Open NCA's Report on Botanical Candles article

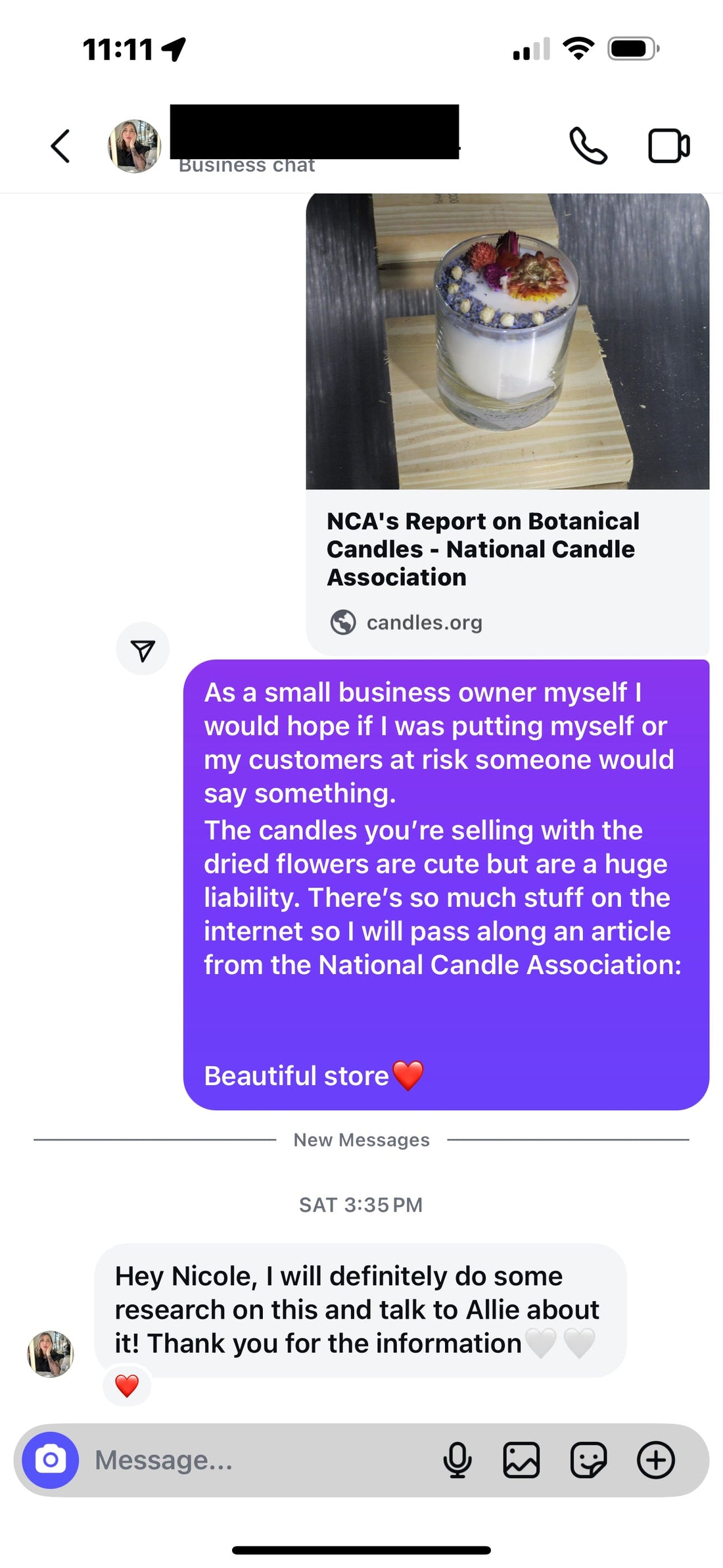(483, 549)
